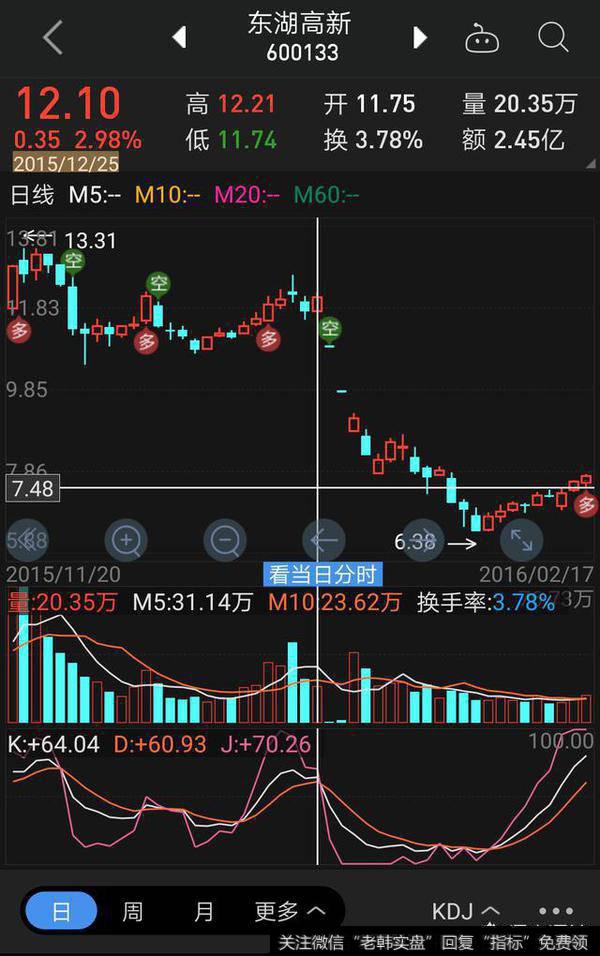This screenshot has height=956, width=600.
Task: Select the 日 daily period tab
Action: pos(61,911)
